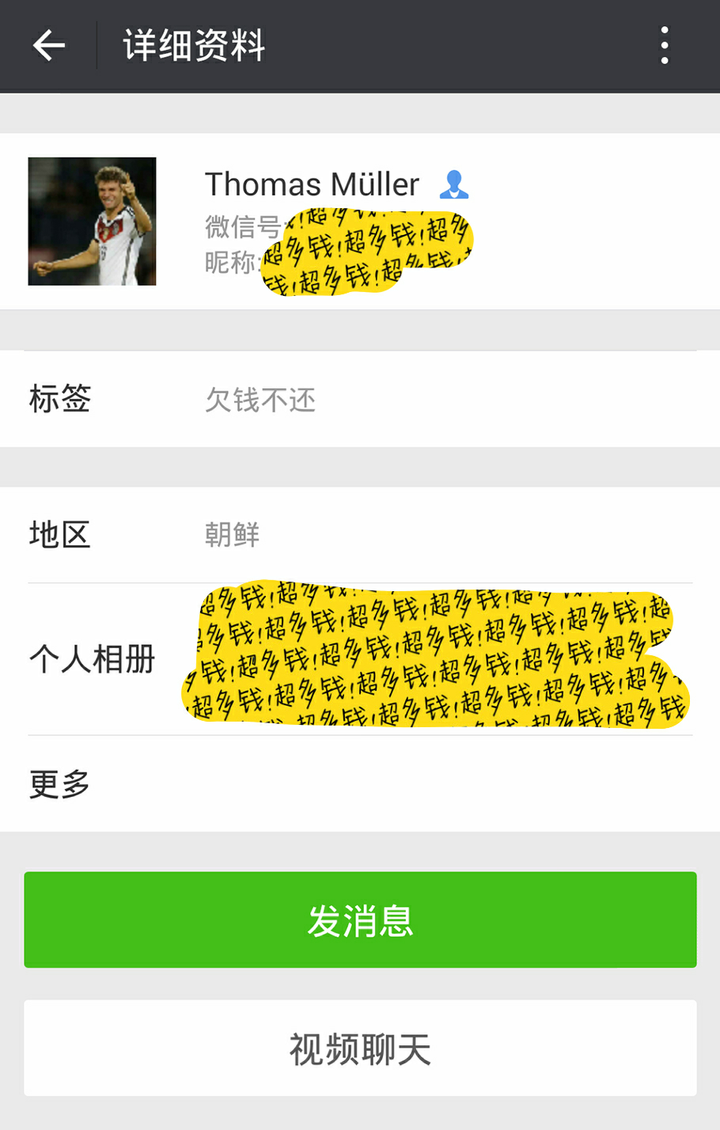Screen dimensions: 720x1130
Task: Expand the 更多 section
Action: click(360, 784)
